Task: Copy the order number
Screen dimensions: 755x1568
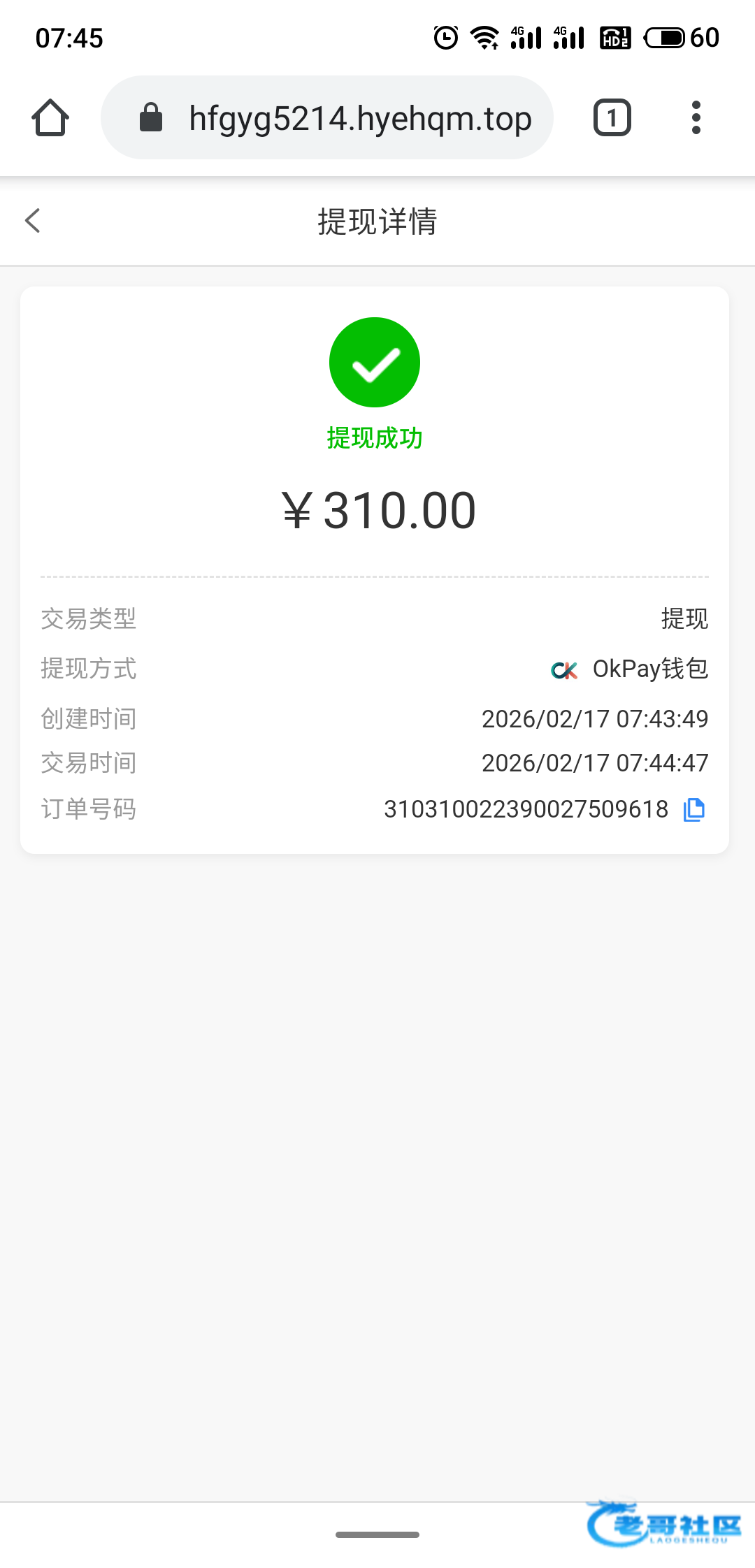Action: [693, 809]
